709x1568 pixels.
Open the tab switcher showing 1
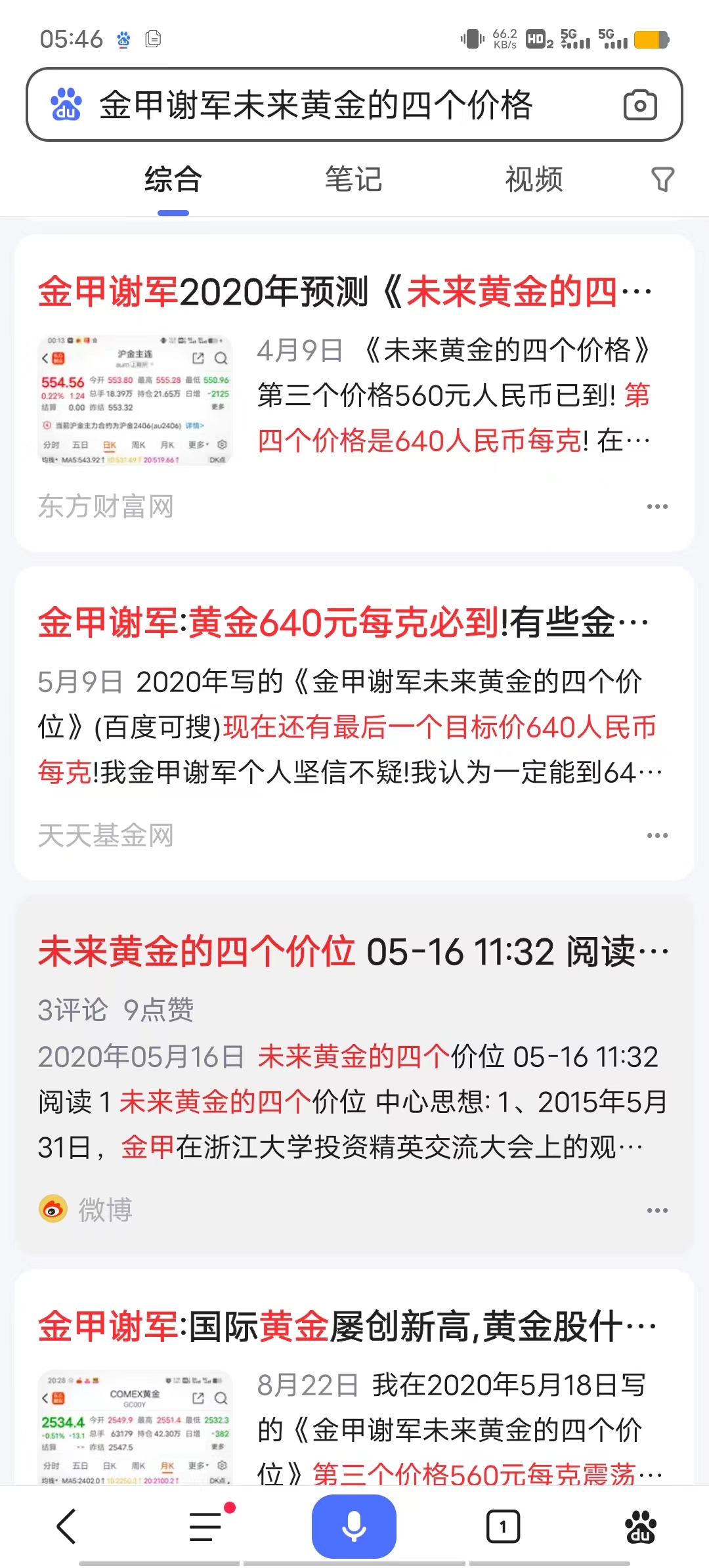[x=503, y=1526]
